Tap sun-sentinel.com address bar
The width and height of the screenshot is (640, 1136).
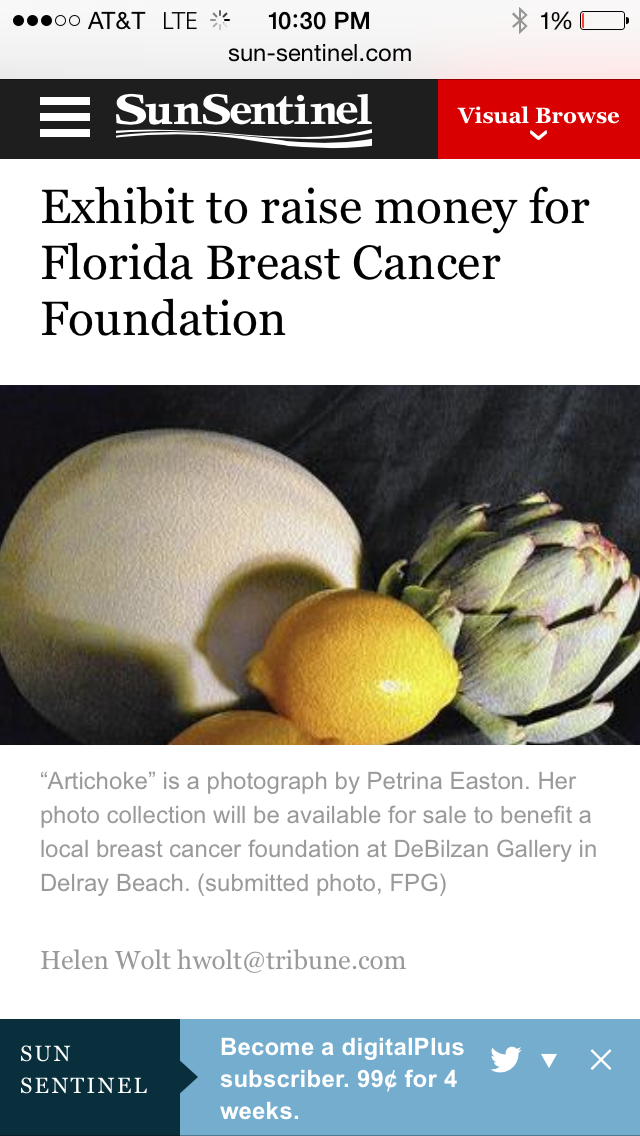pyautogui.click(x=320, y=54)
